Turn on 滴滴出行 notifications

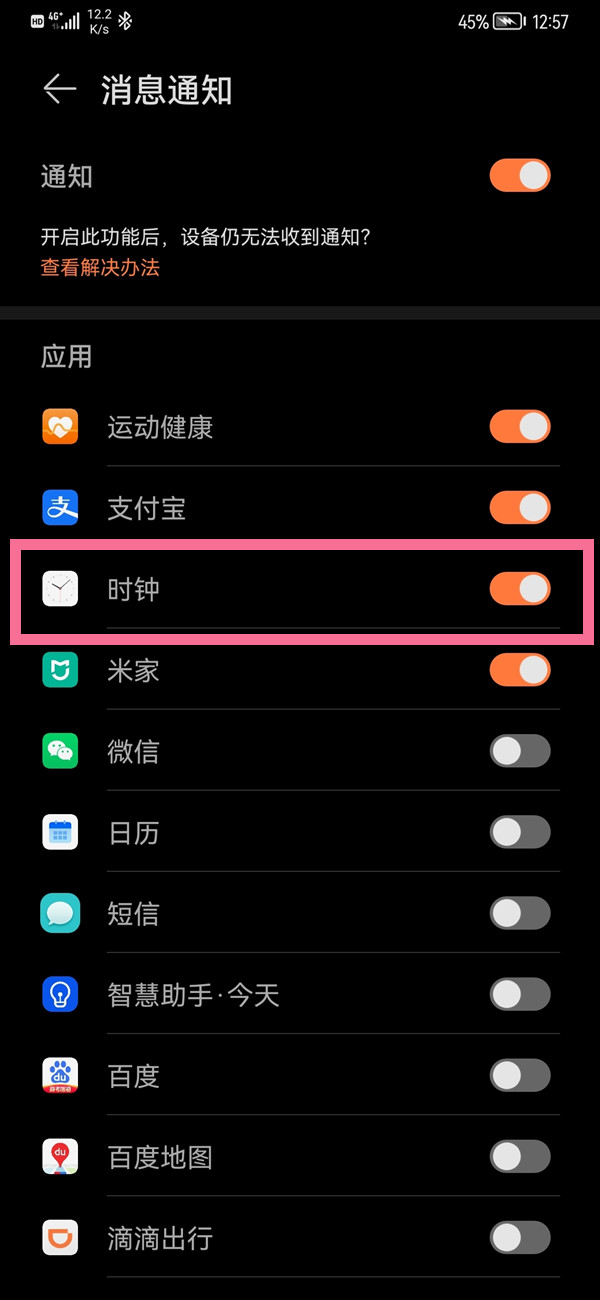[x=520, y=1238]
